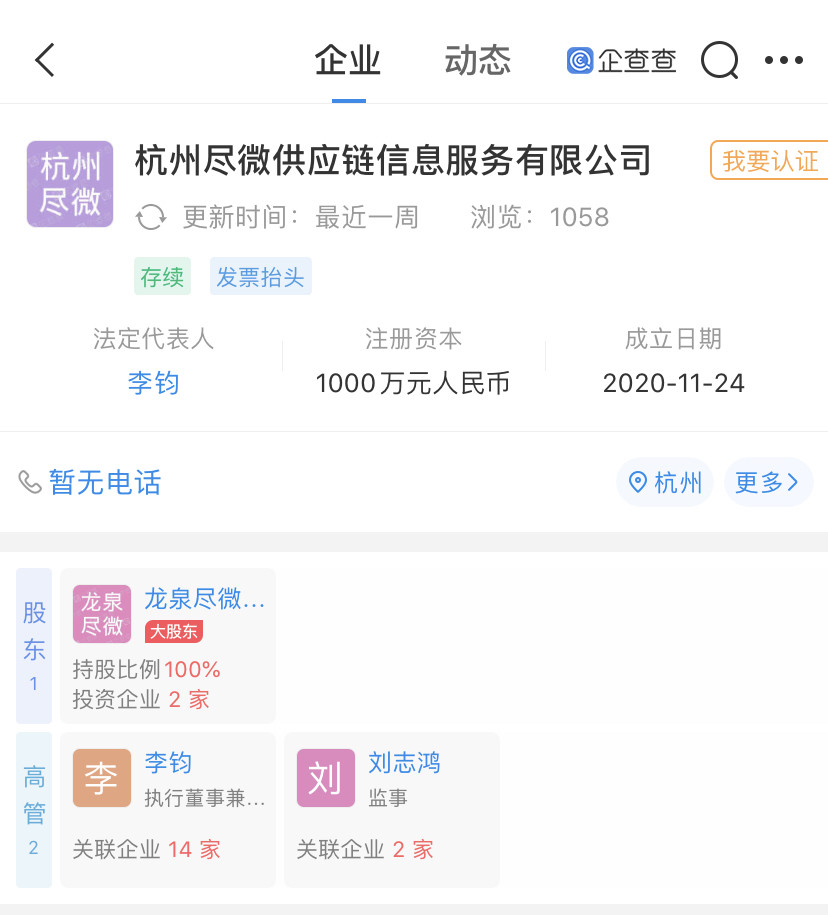Expand 更多 contact details
The width and height of the screenshot is (828, 915).
click(x=767, y=483)
